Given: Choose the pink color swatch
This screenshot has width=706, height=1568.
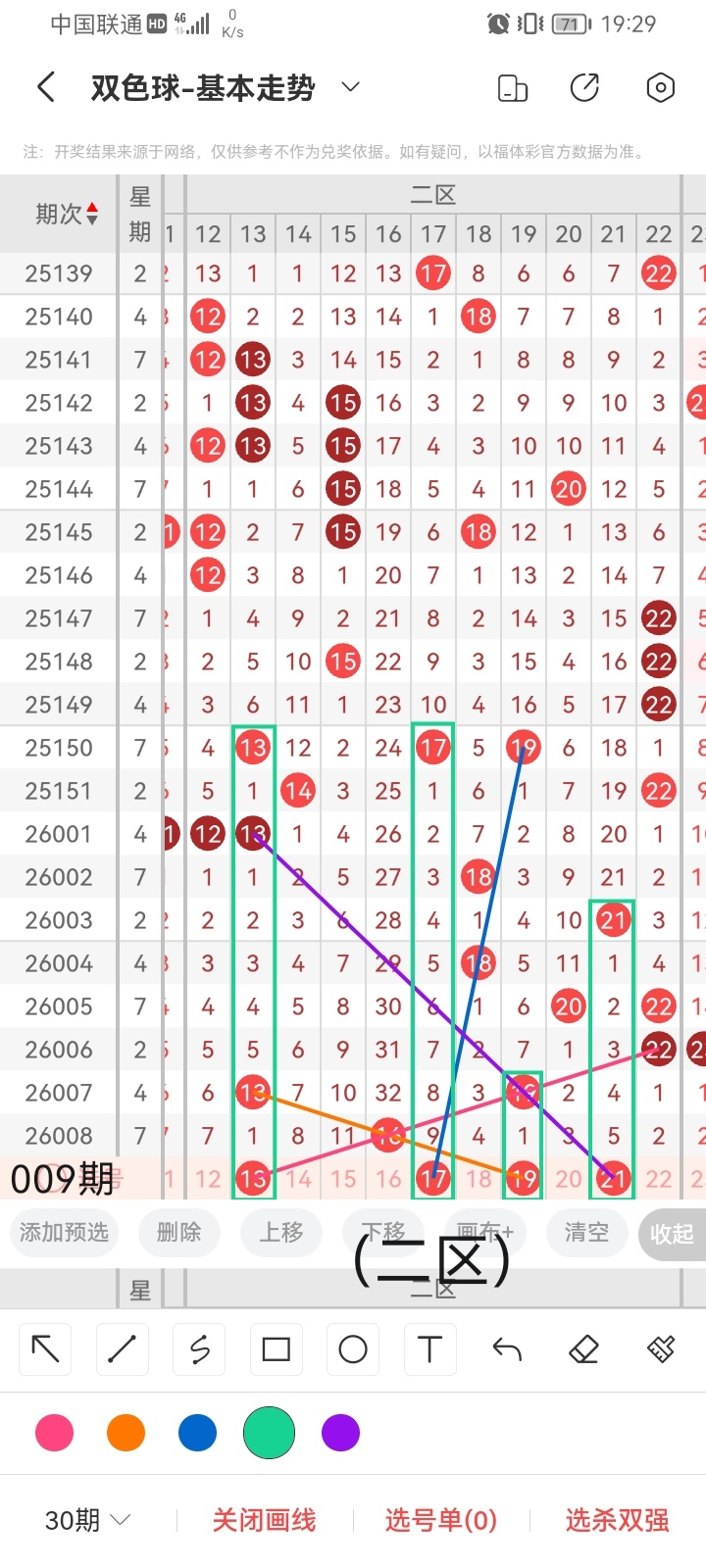Looking at the screenshot, I should [x=54, y=1433].
